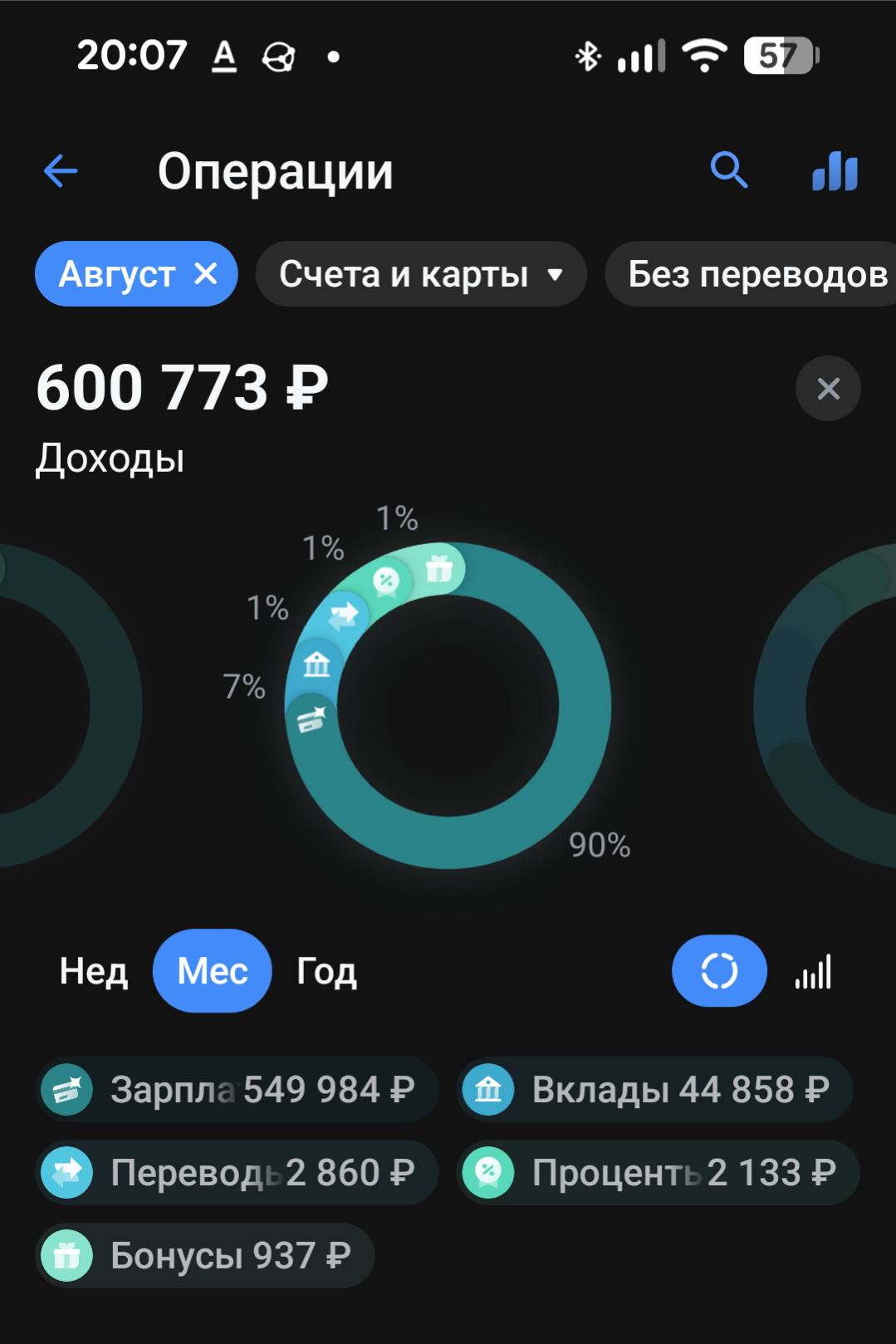Open search for operations
896x1344 pixels.
[x=729, y=171]
